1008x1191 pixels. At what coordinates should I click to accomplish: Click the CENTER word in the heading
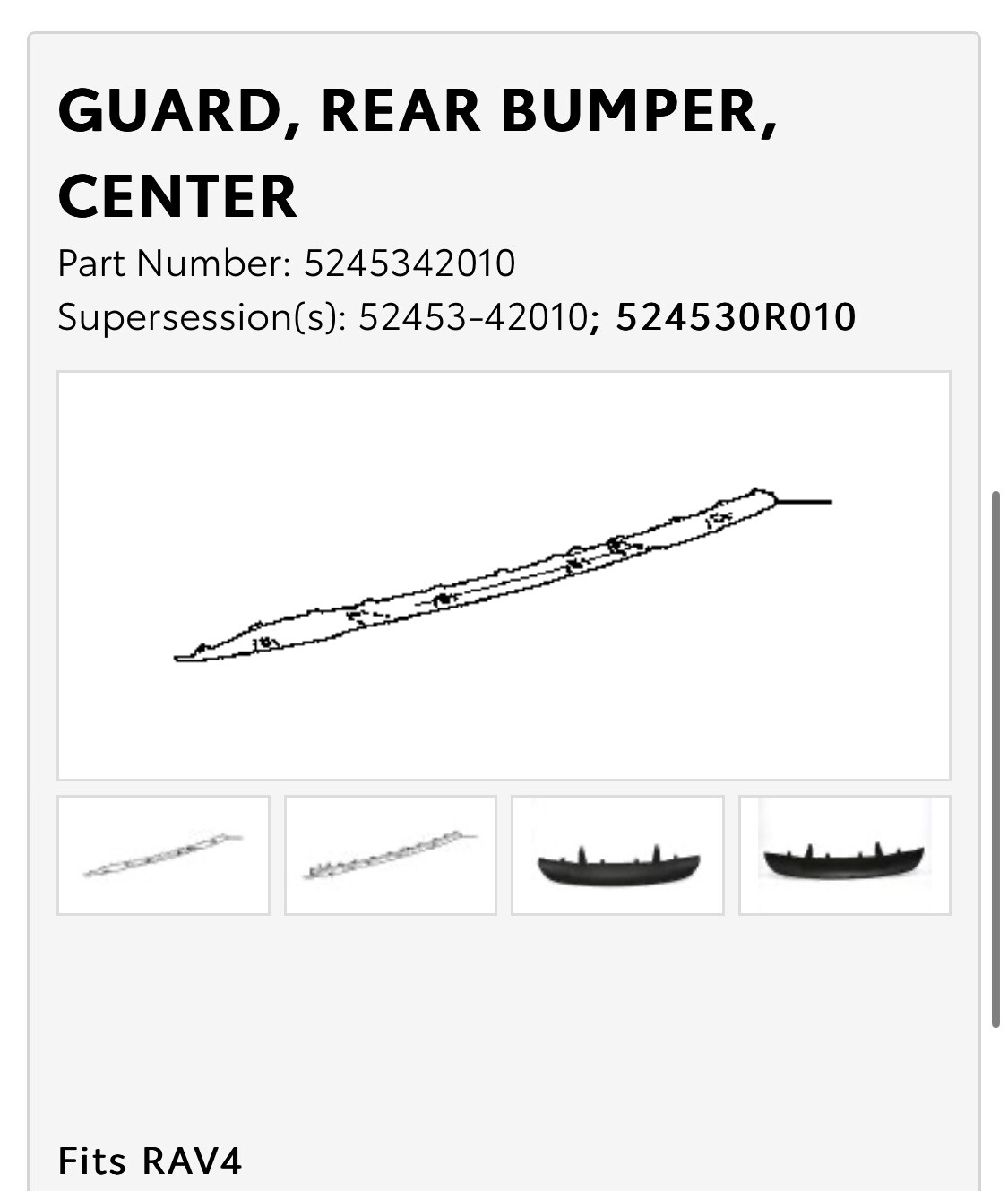click(177, 194)
